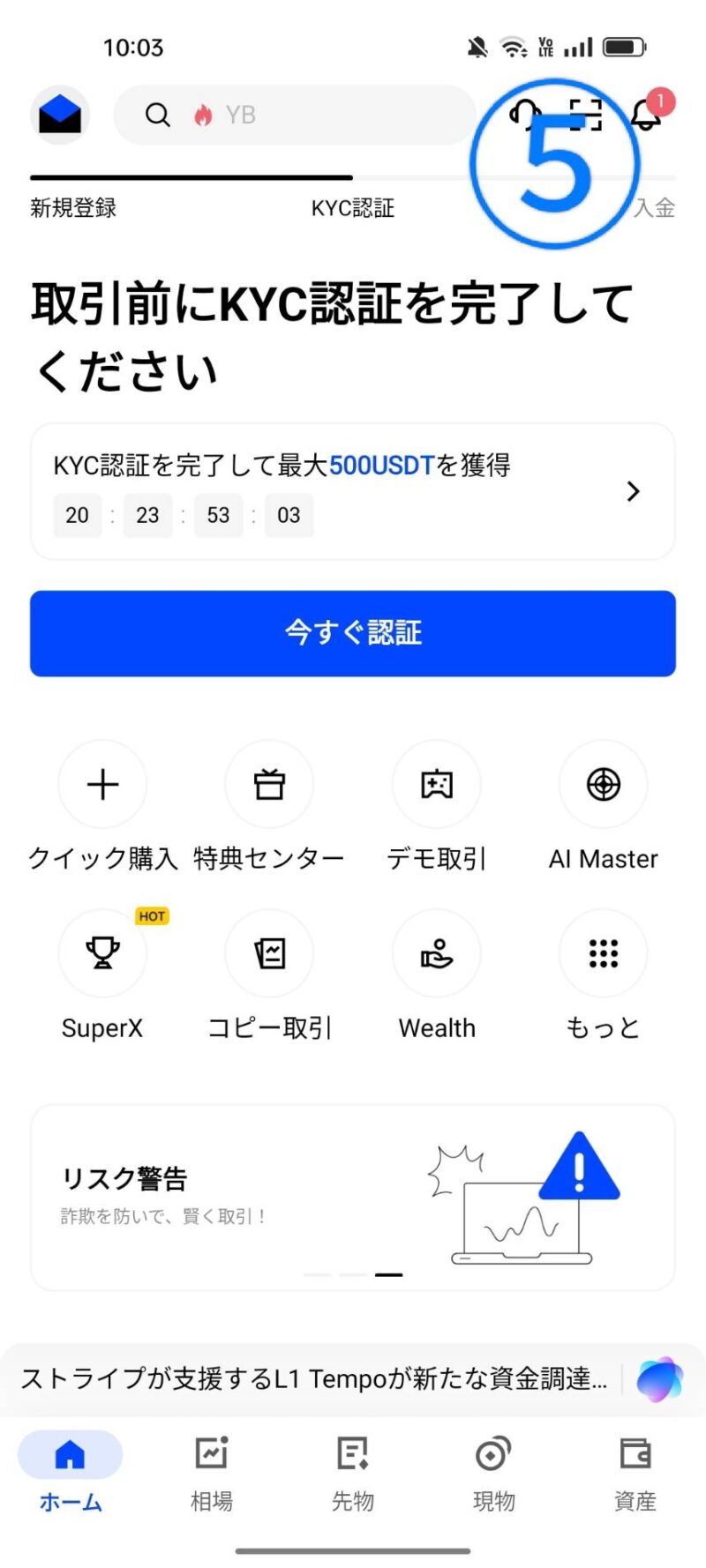Viewport: 706px width, 1568px height.
Task: Switch to the 先物 tab
Action: [x=353, y=1468]
